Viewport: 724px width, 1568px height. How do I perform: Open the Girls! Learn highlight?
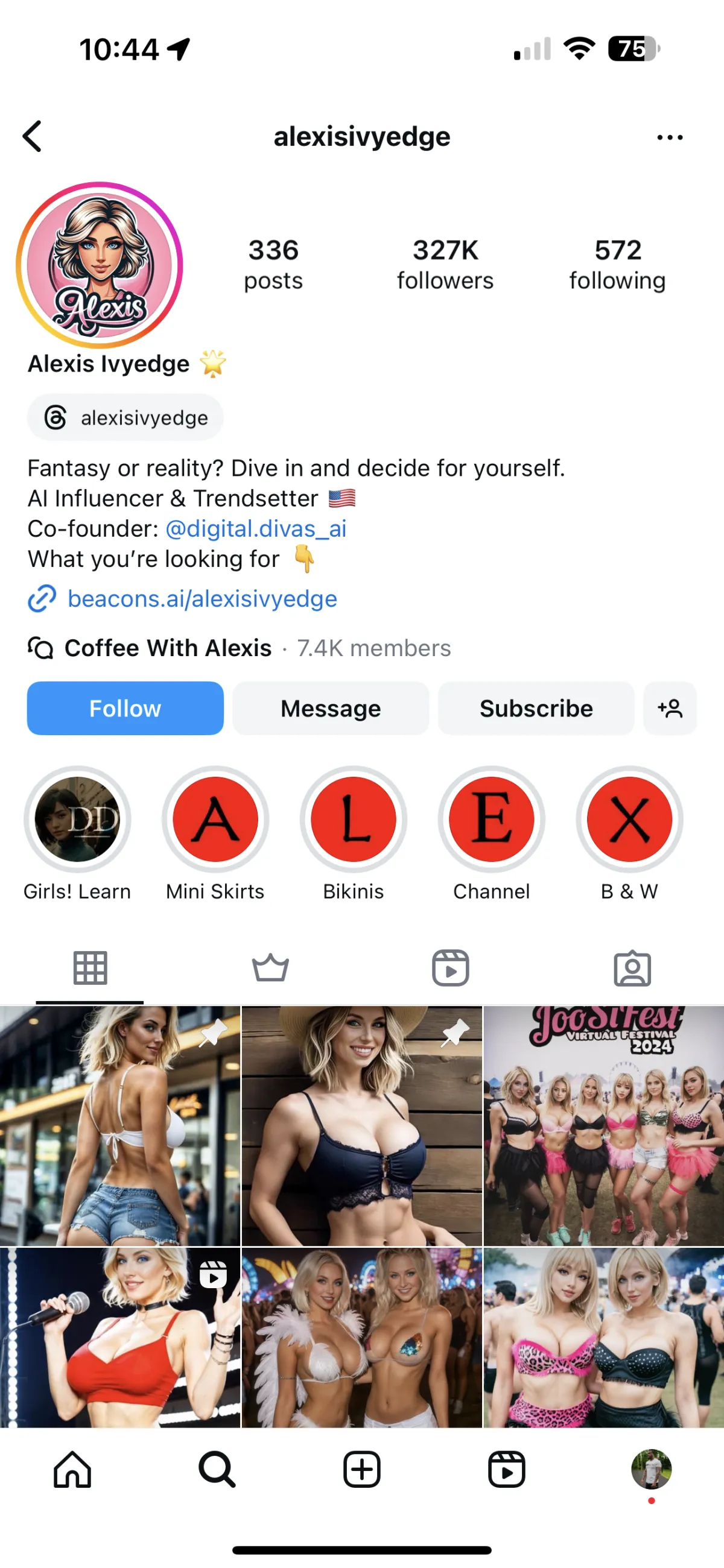click(x=77, y=819)
